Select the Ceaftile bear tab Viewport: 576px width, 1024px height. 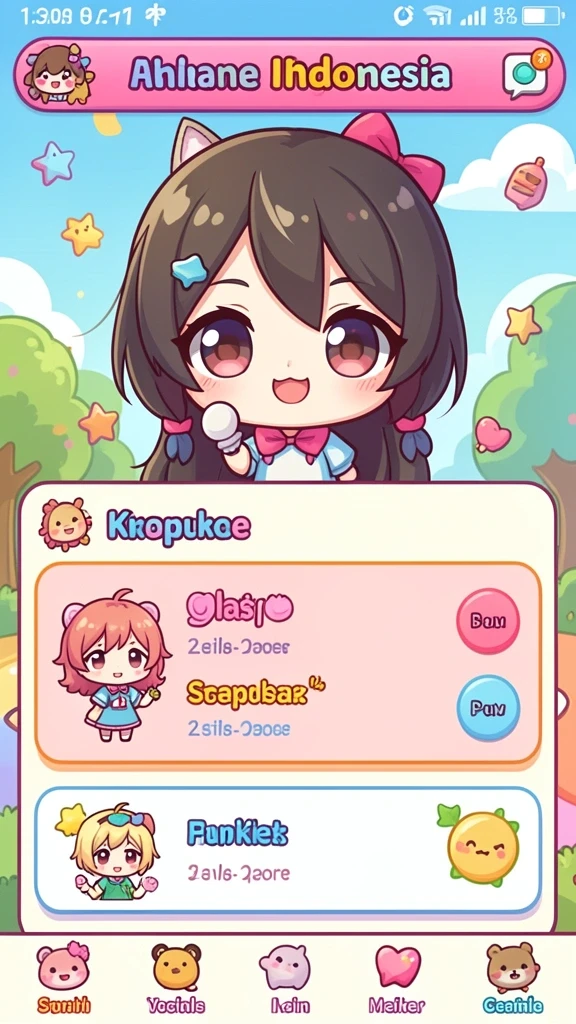[x=513, y=978]
